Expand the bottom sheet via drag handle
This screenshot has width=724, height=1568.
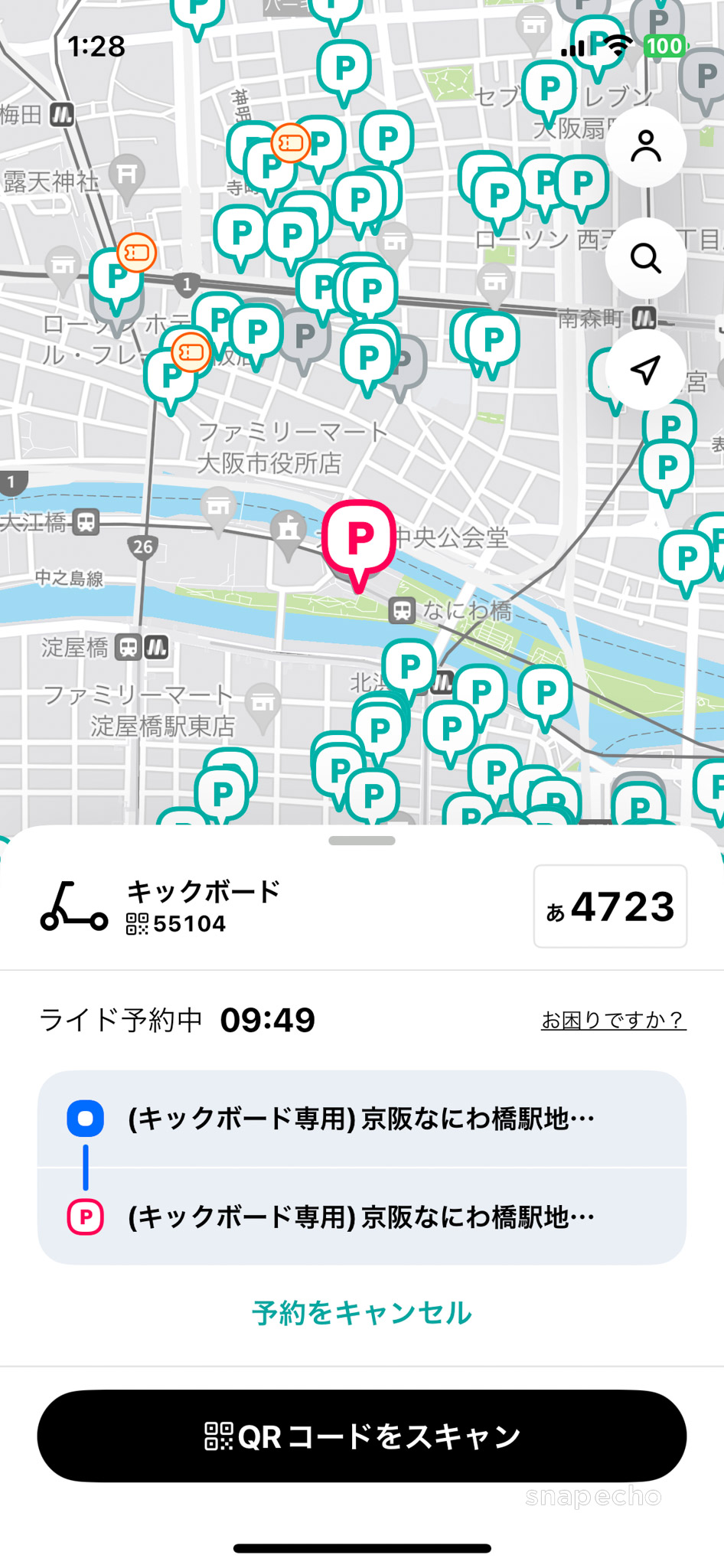[361, 840]
